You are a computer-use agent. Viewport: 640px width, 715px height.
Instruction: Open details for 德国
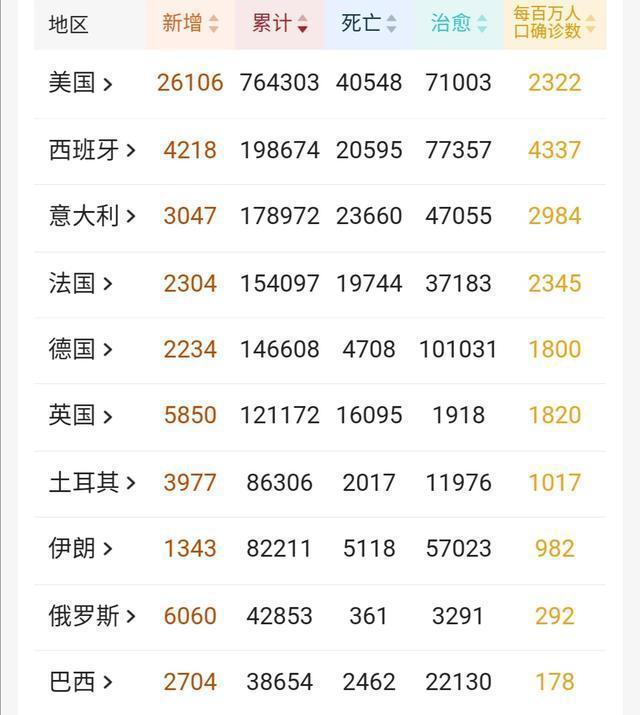(80, 349)
